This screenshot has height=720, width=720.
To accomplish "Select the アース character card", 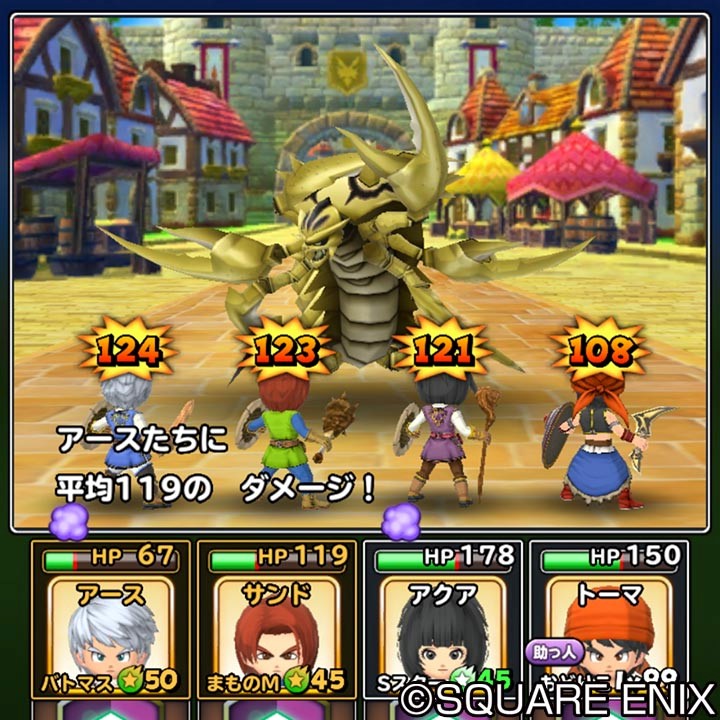I will pos(110,625).
